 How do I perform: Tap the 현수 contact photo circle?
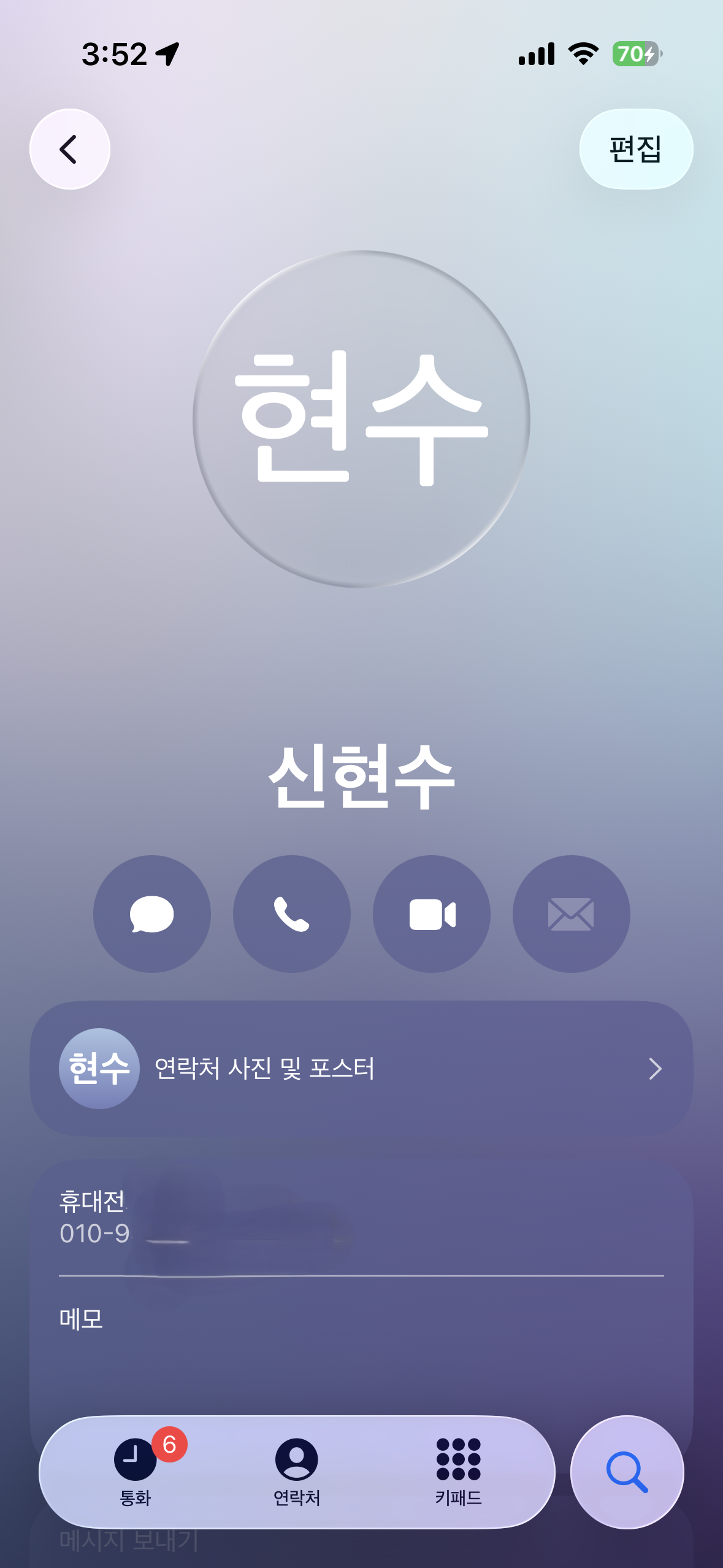tap(361, 419)
